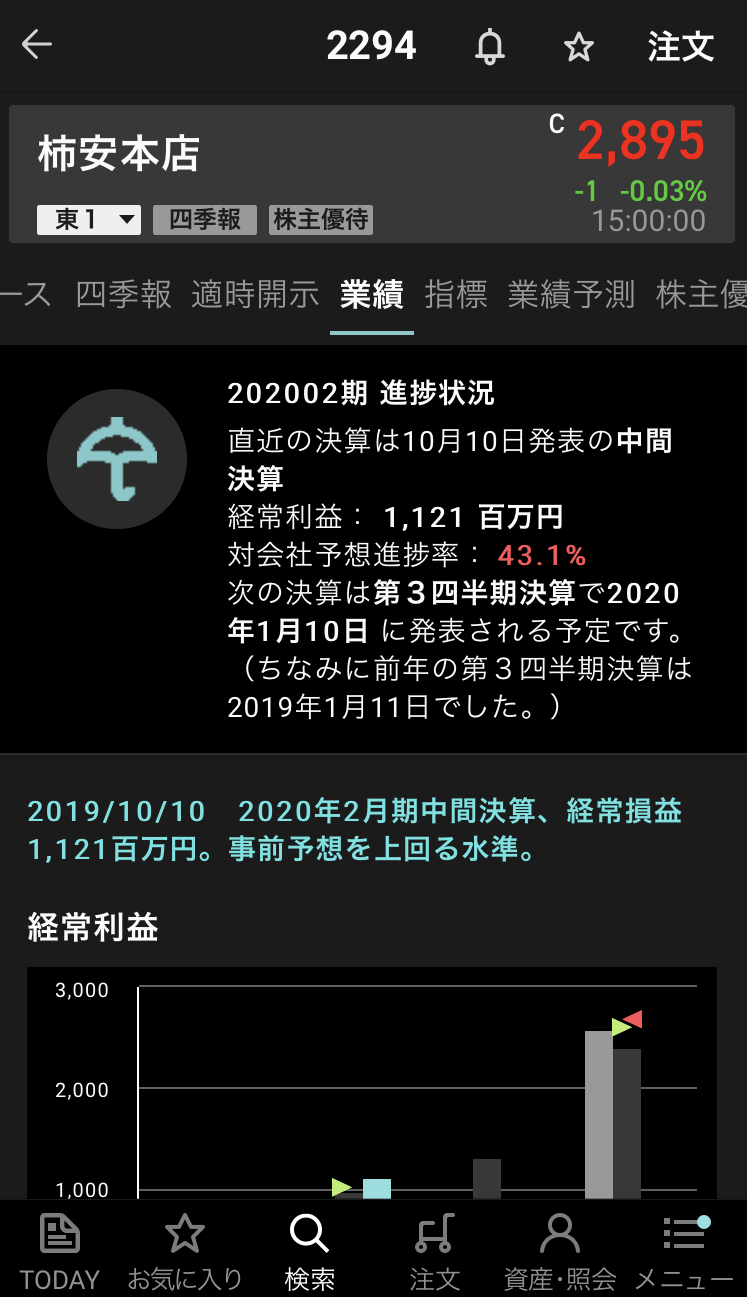
Task: Tap the 注文 button in header
Action: 680,46
